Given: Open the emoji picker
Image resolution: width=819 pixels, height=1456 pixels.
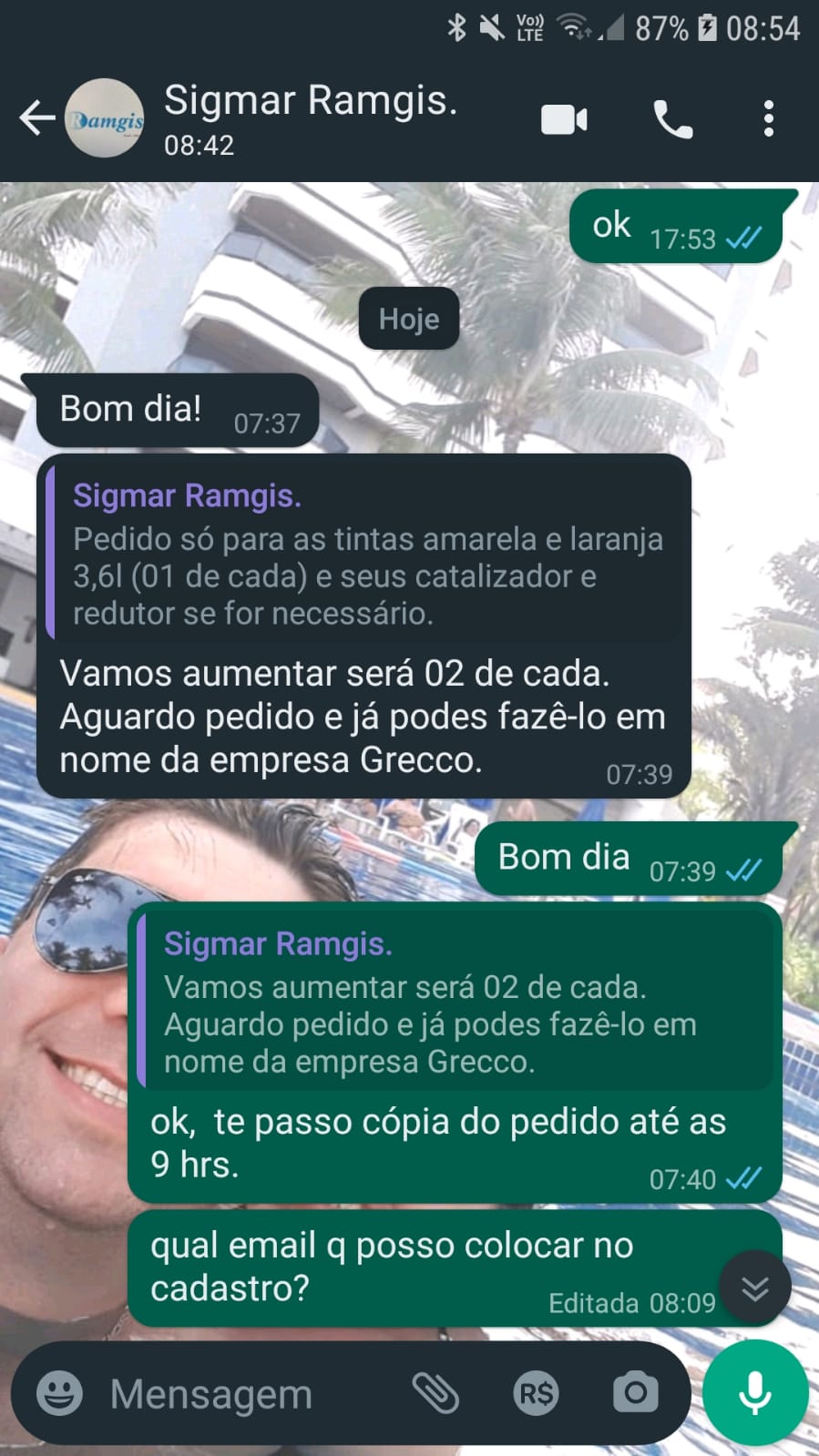Looking at the screenshot, I should pos(60,1393).
